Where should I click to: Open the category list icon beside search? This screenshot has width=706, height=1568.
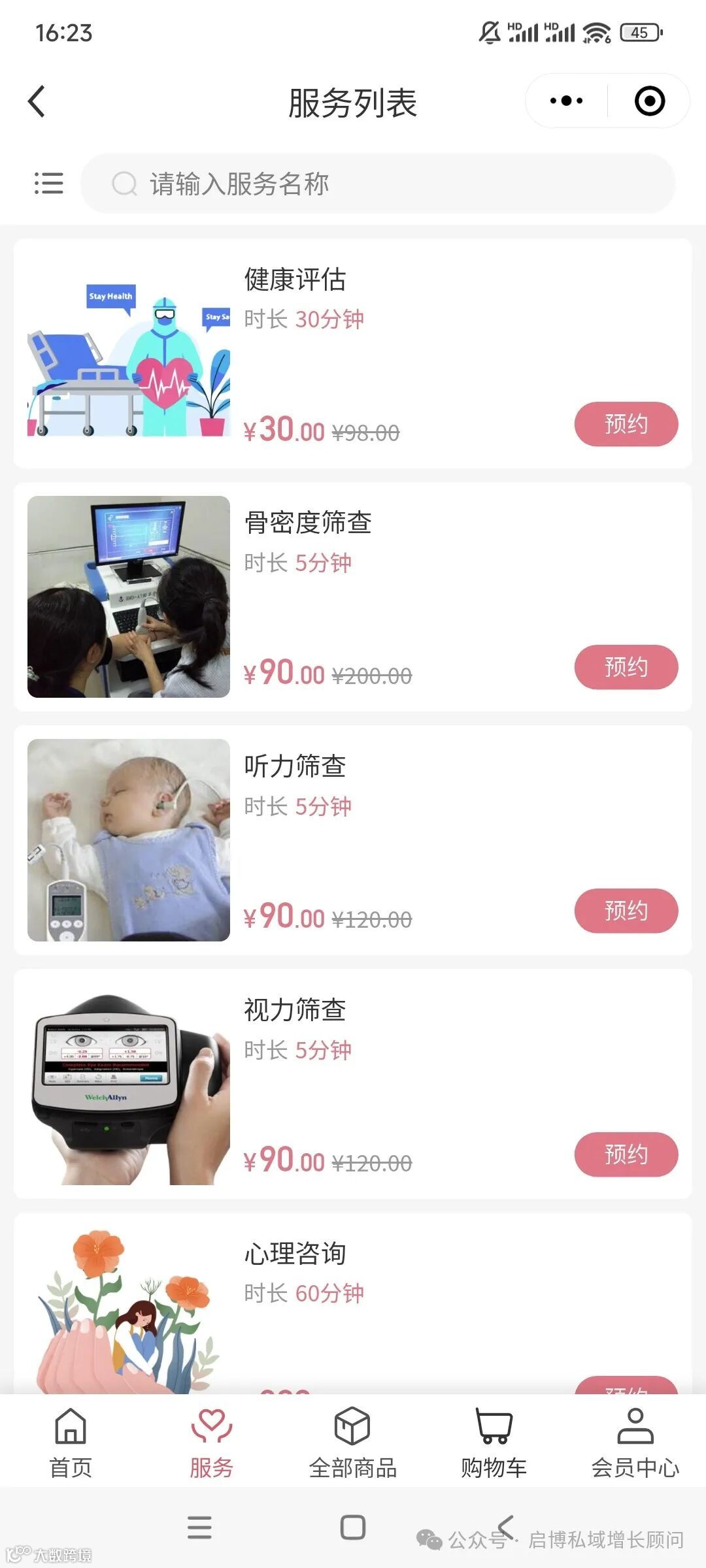pos(48,184)
